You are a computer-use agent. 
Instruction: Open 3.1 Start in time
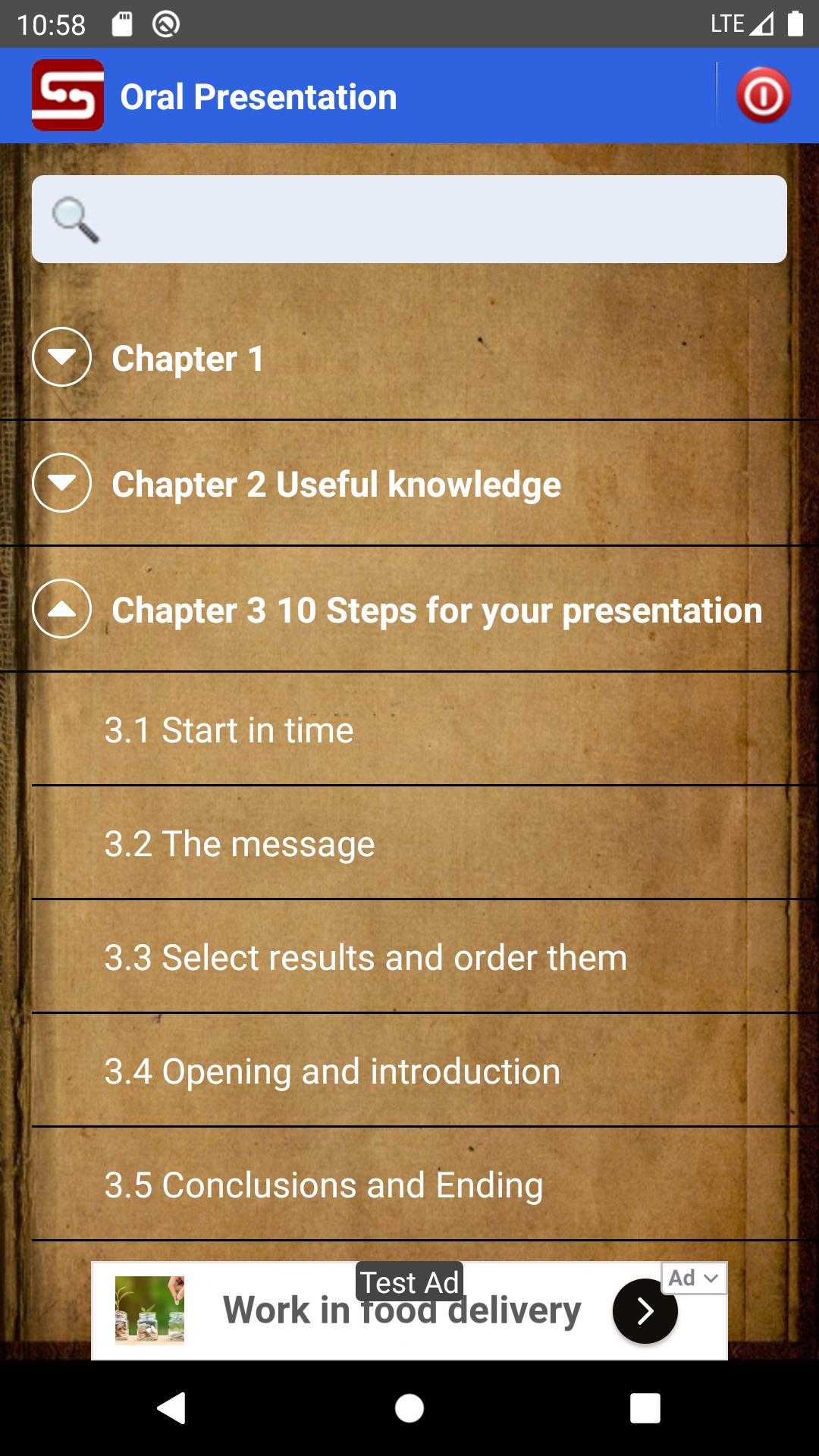click(425, 730)
